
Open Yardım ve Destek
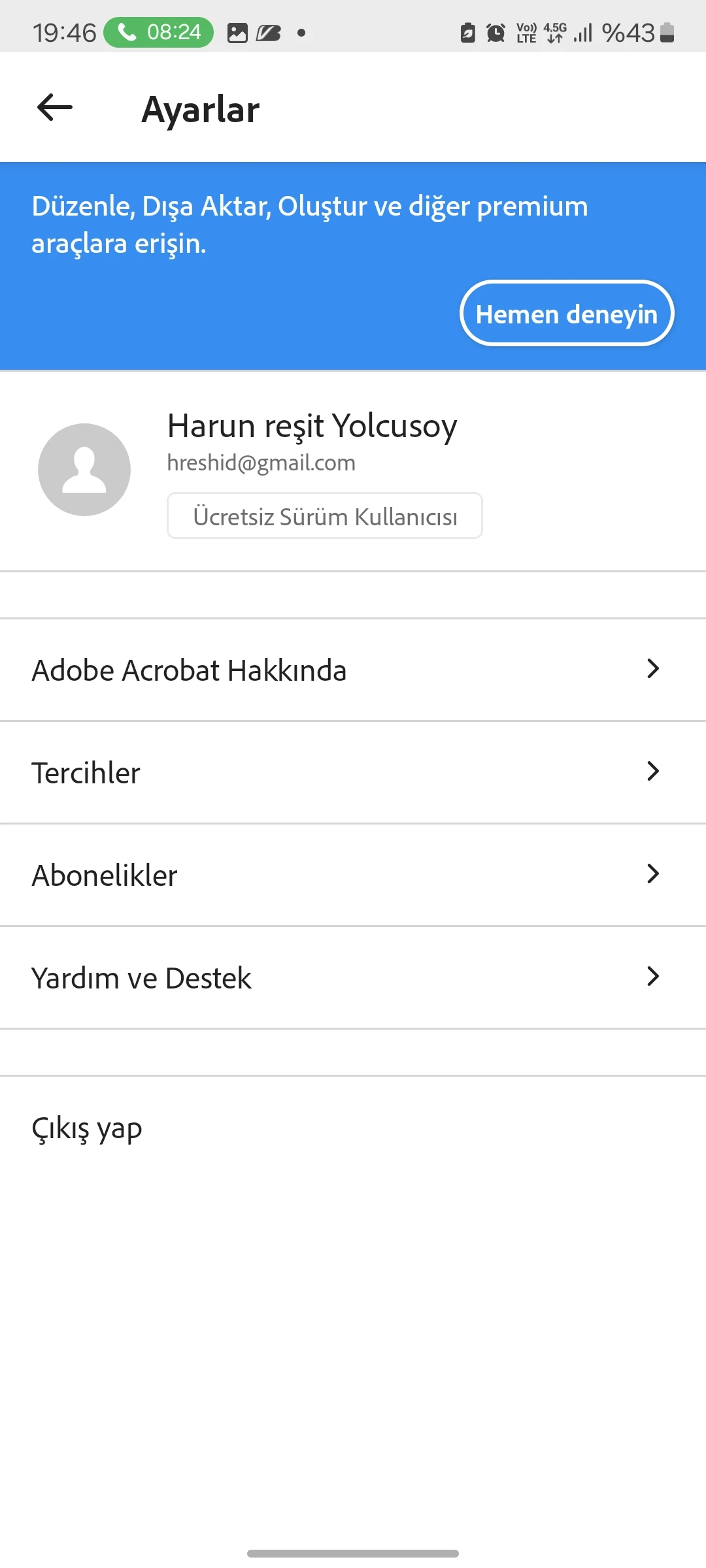353,977
